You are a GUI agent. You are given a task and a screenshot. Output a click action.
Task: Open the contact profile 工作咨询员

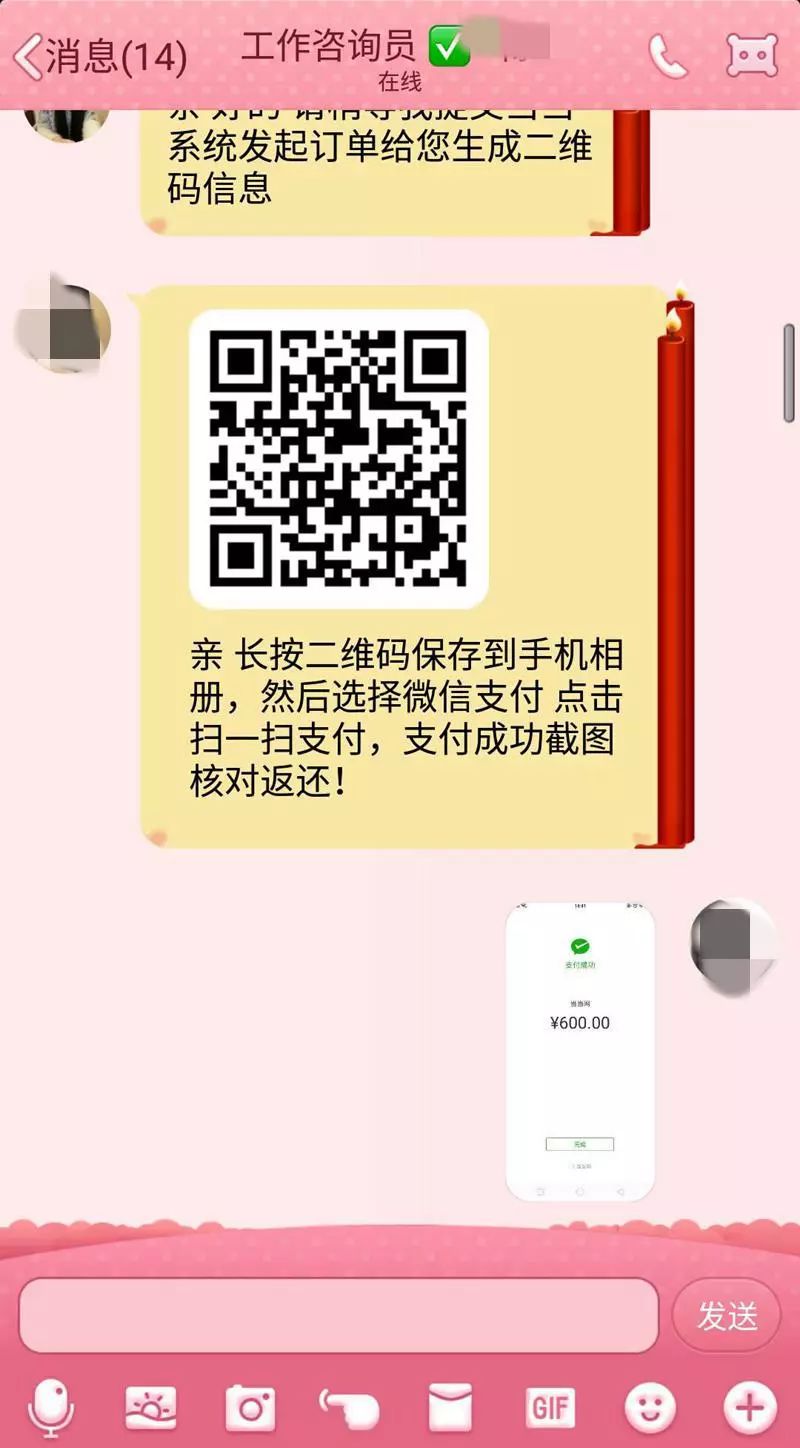click(330, 46)
